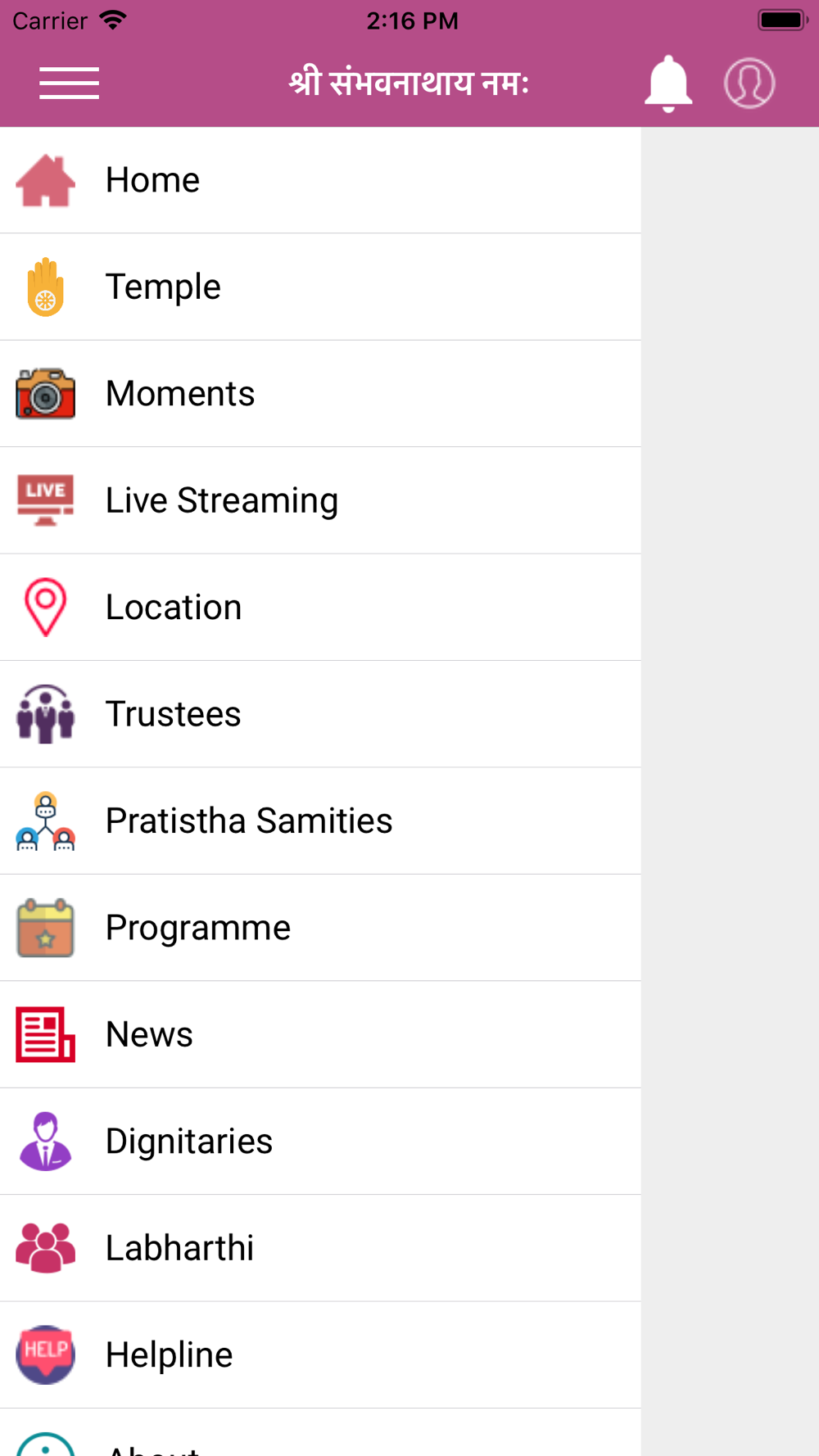
Task: Open the Temple section
Action: [x=320, y=287]
